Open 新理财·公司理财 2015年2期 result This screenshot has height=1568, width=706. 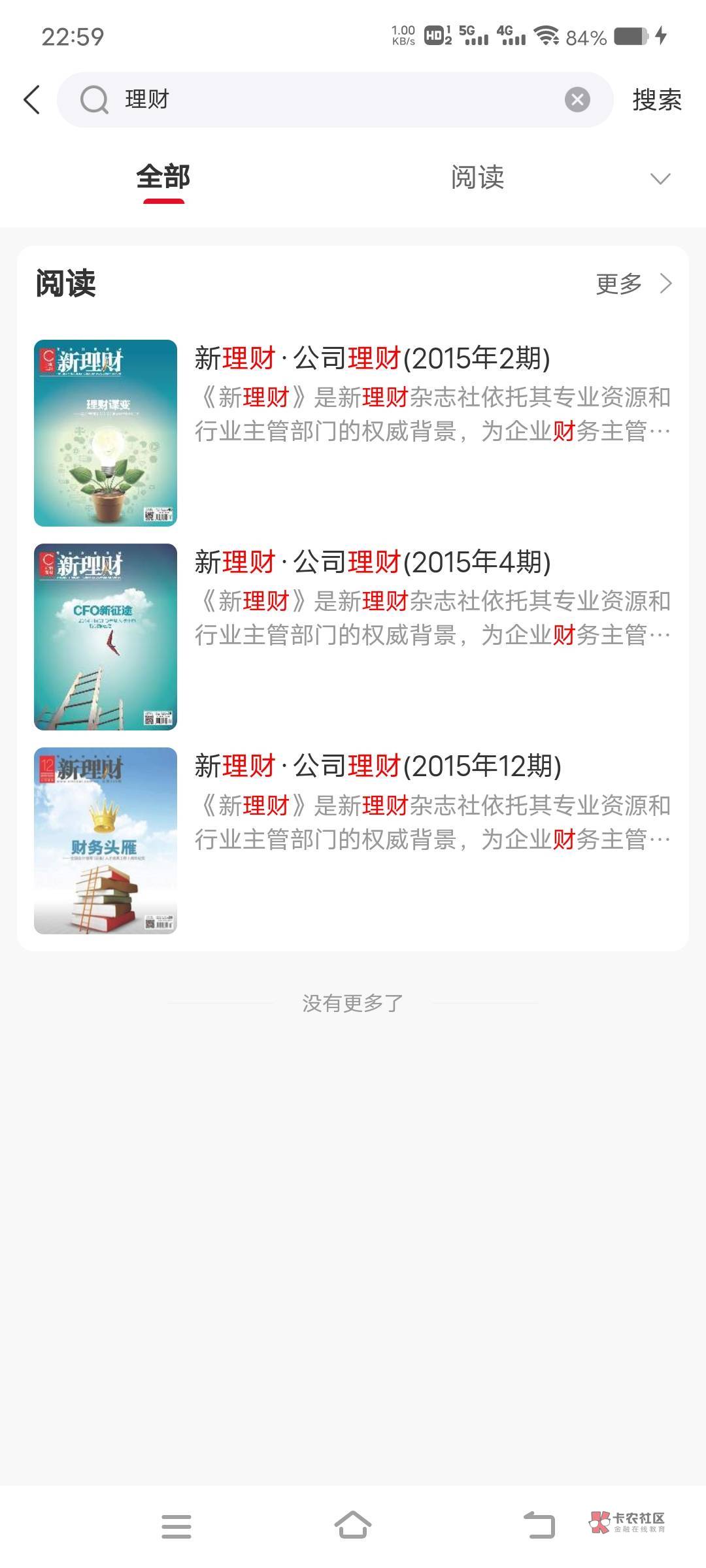372,359
